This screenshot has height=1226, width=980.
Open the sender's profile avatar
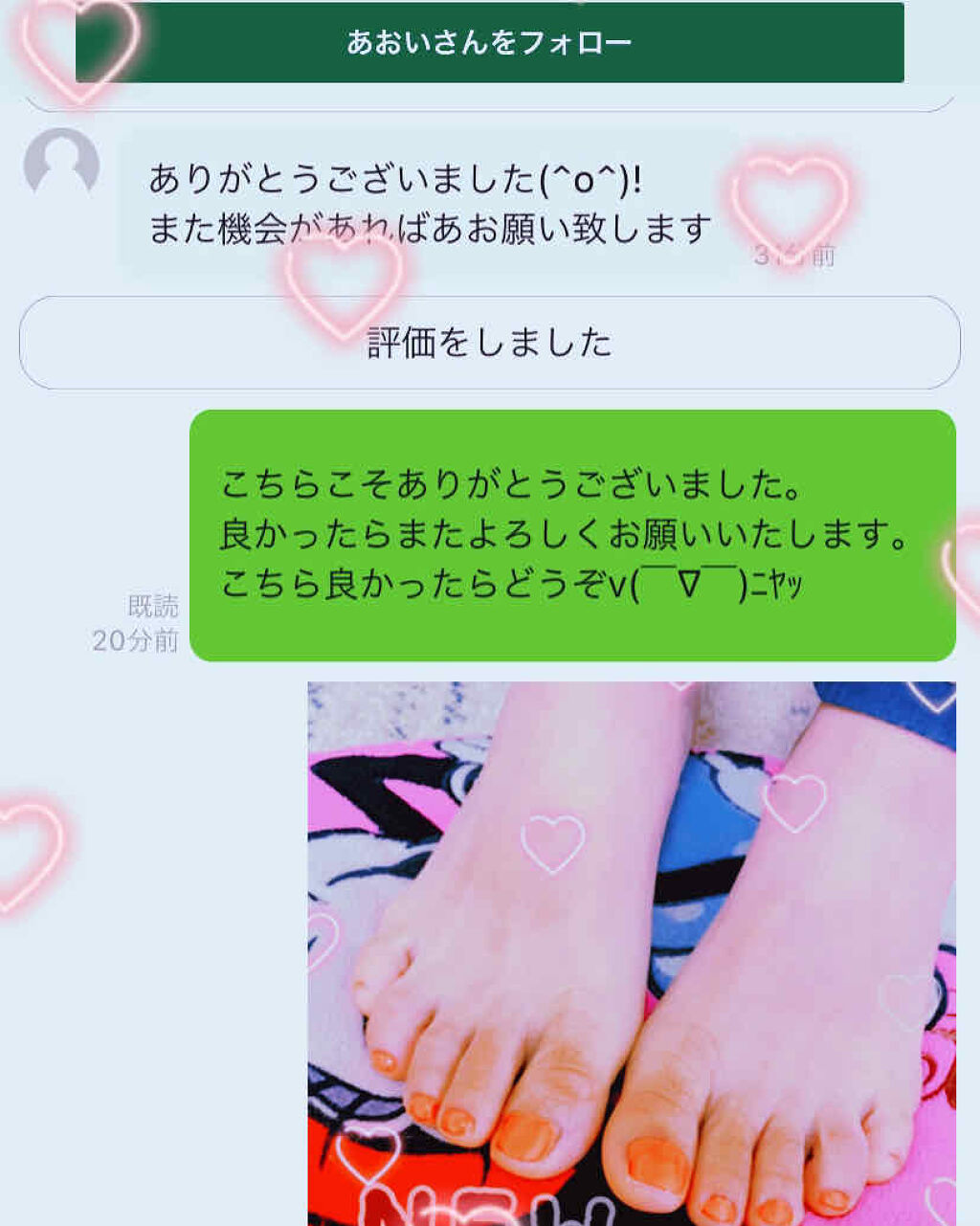(61, 165)
